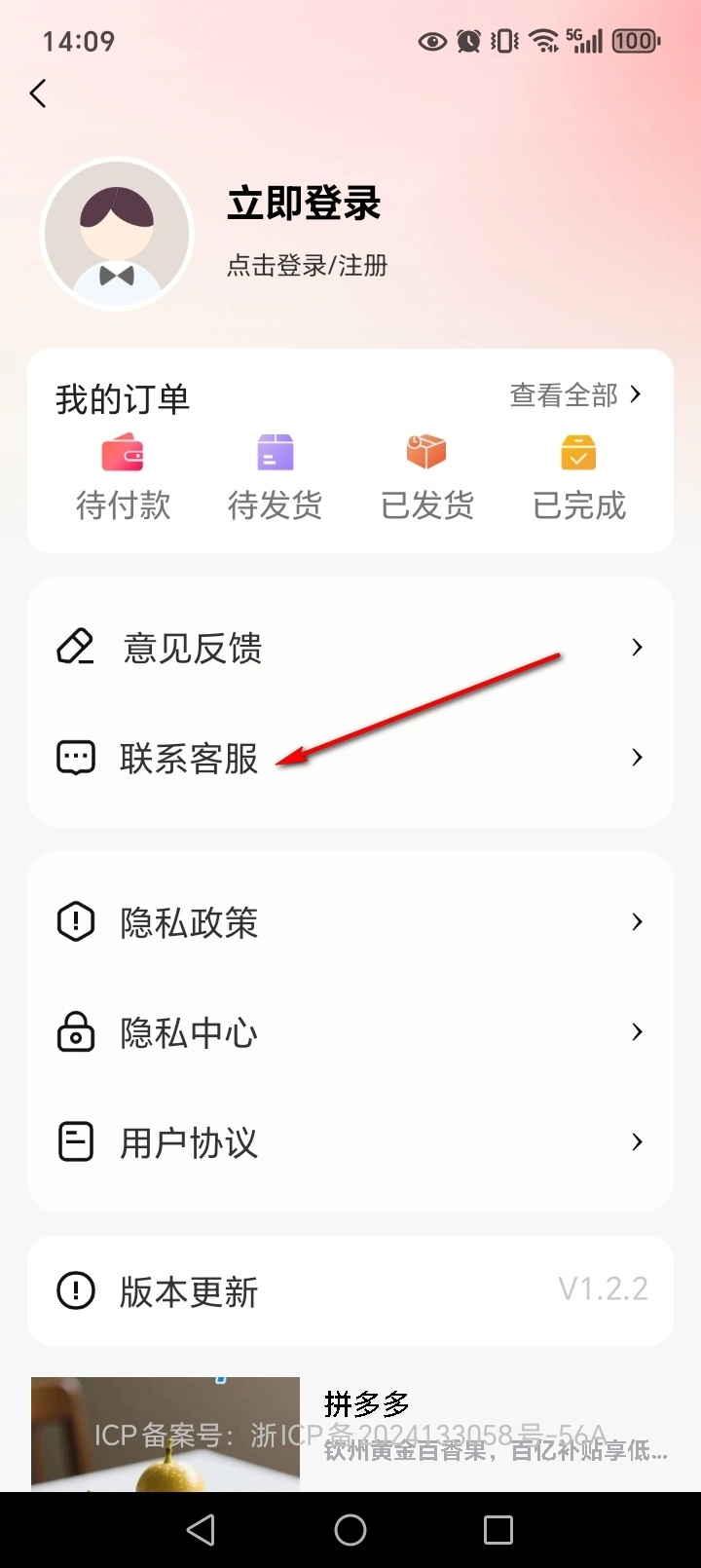Open recent apps from navigation bar
Viewport: 701px width, 1568px height.
pos(498,1530)
